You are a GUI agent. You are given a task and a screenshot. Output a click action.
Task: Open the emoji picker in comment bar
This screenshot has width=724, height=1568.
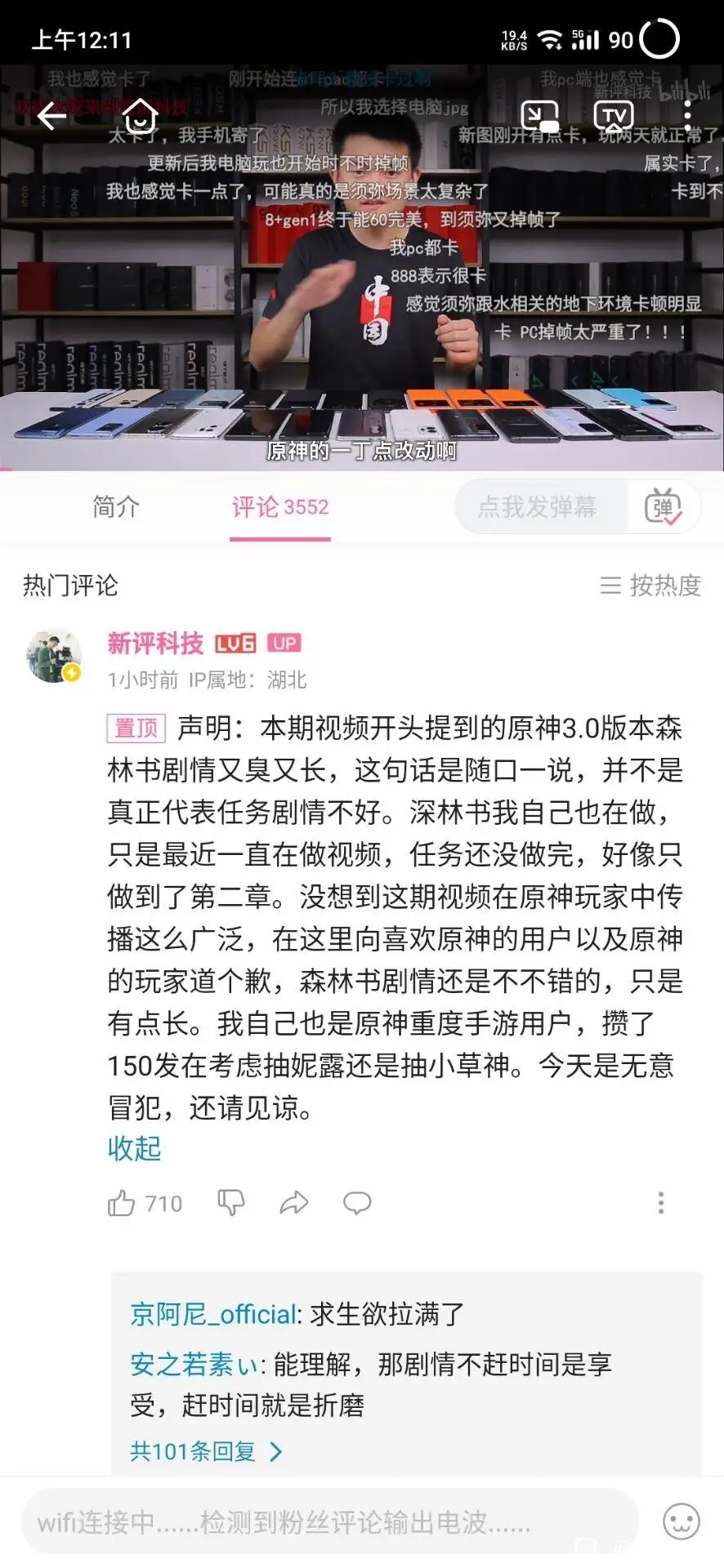(681, 1522)
